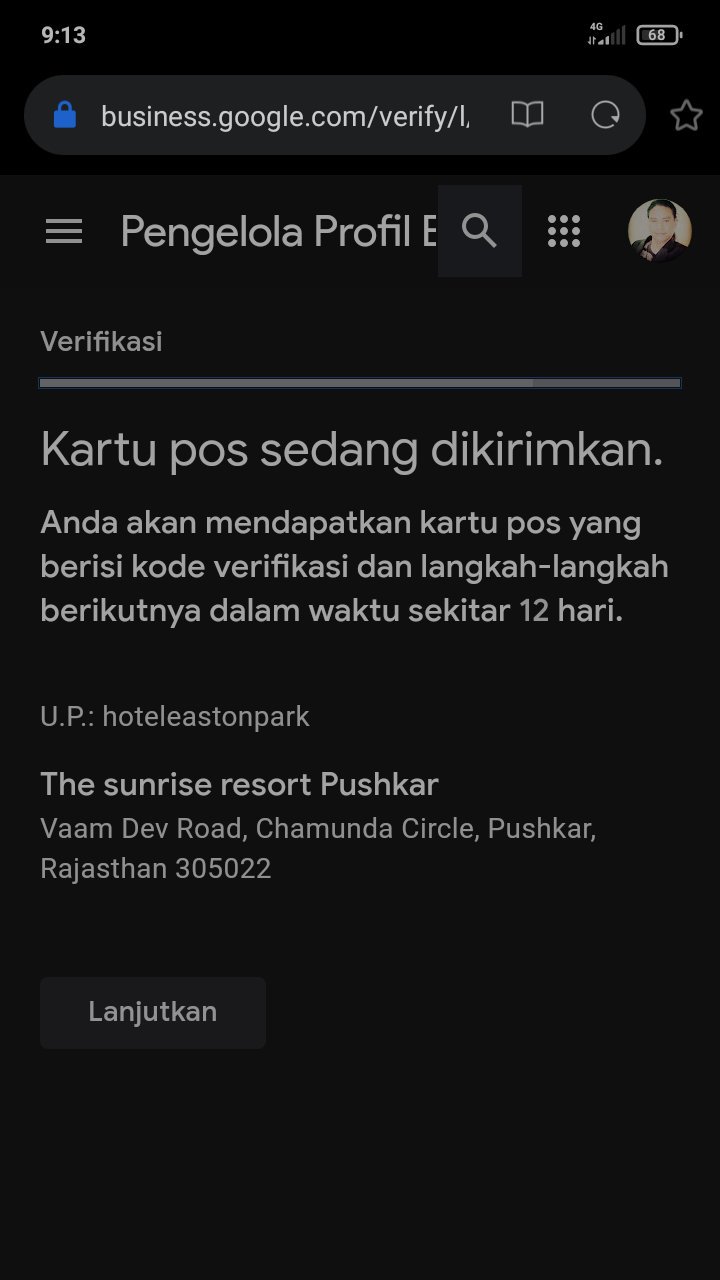
Task: Enable reader mode in the browser
Action: click(527, 115)
